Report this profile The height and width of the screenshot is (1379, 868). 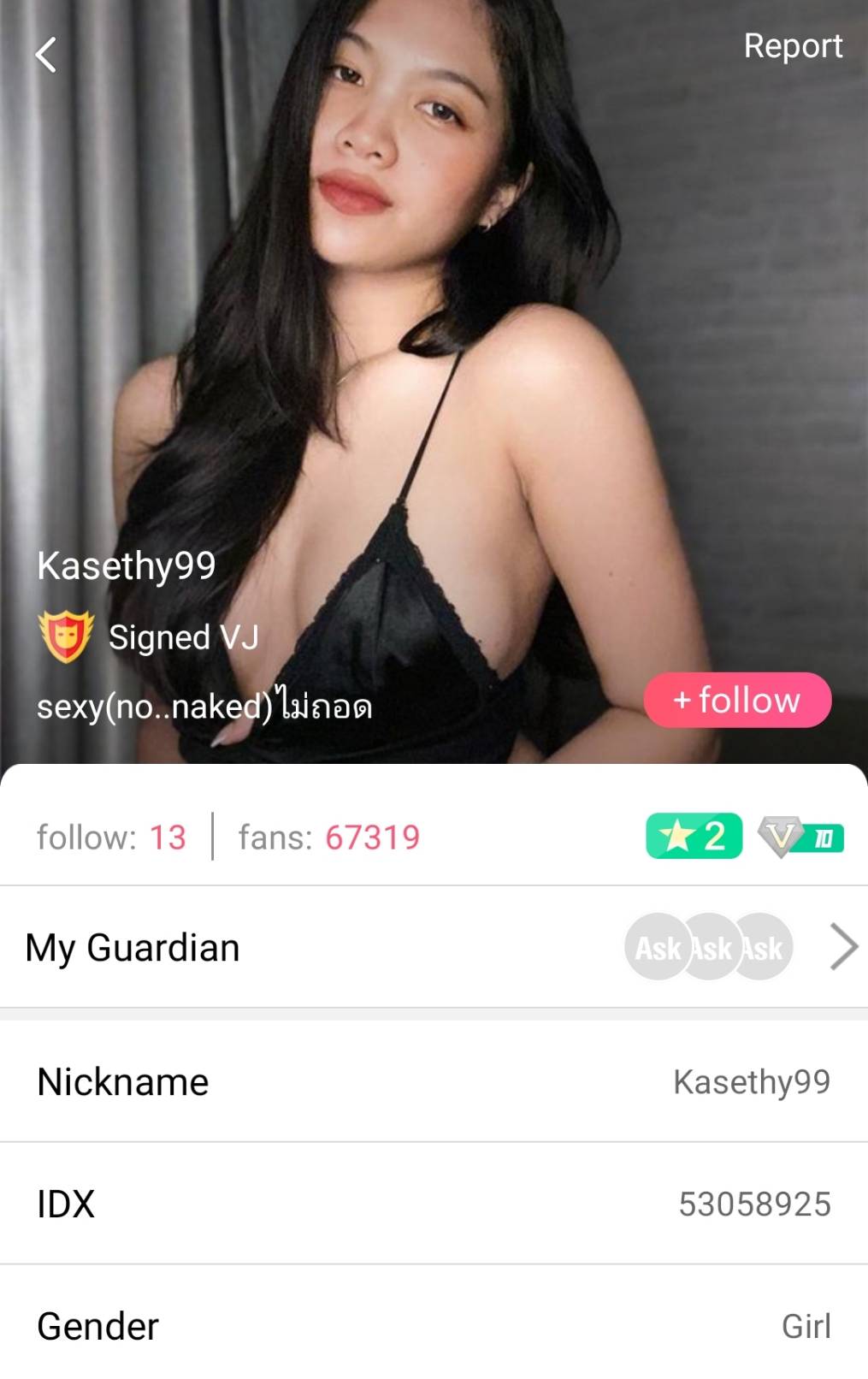click(x=792, y=46)
